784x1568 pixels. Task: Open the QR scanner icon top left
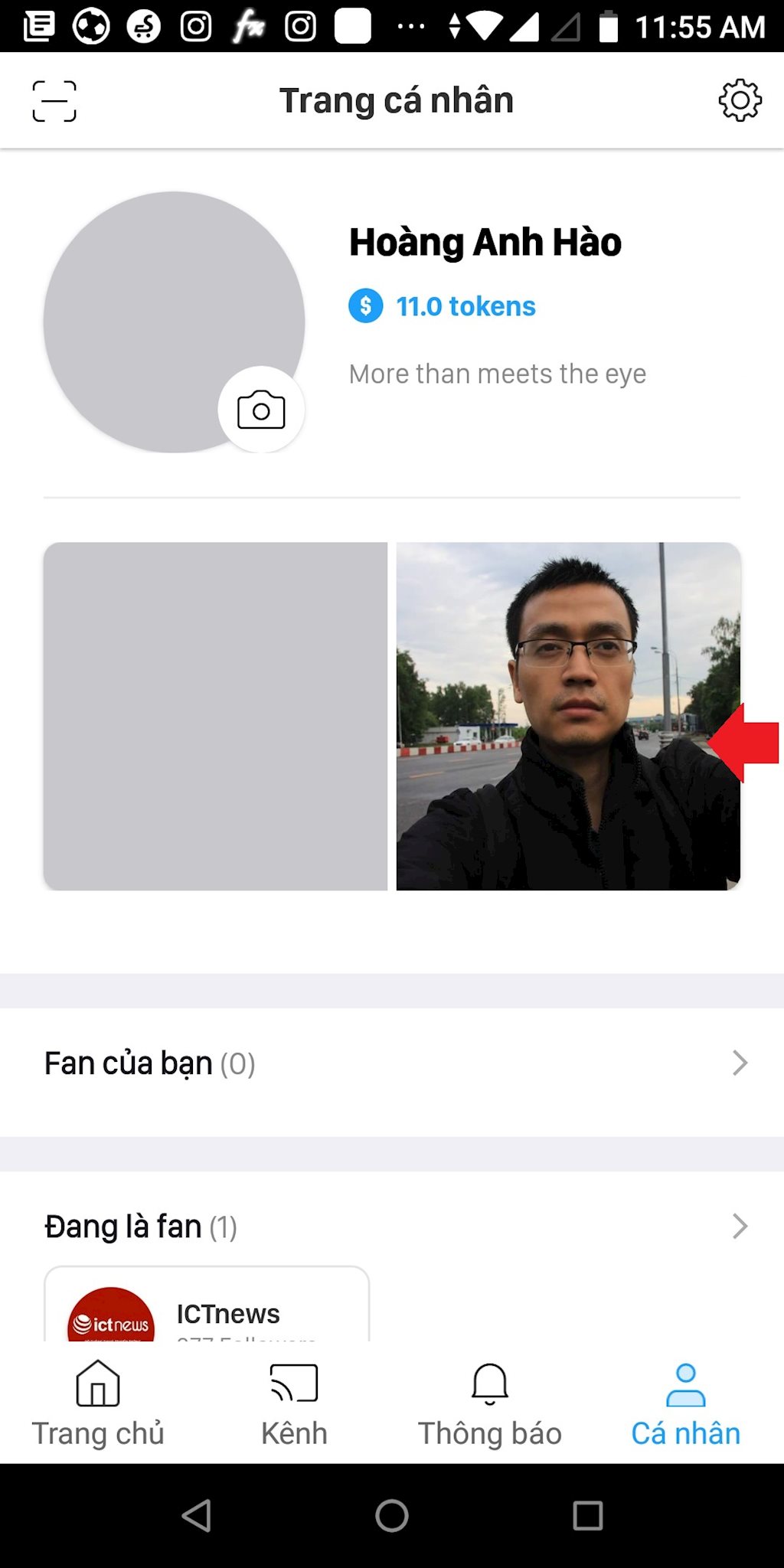(x=54, y=100)
